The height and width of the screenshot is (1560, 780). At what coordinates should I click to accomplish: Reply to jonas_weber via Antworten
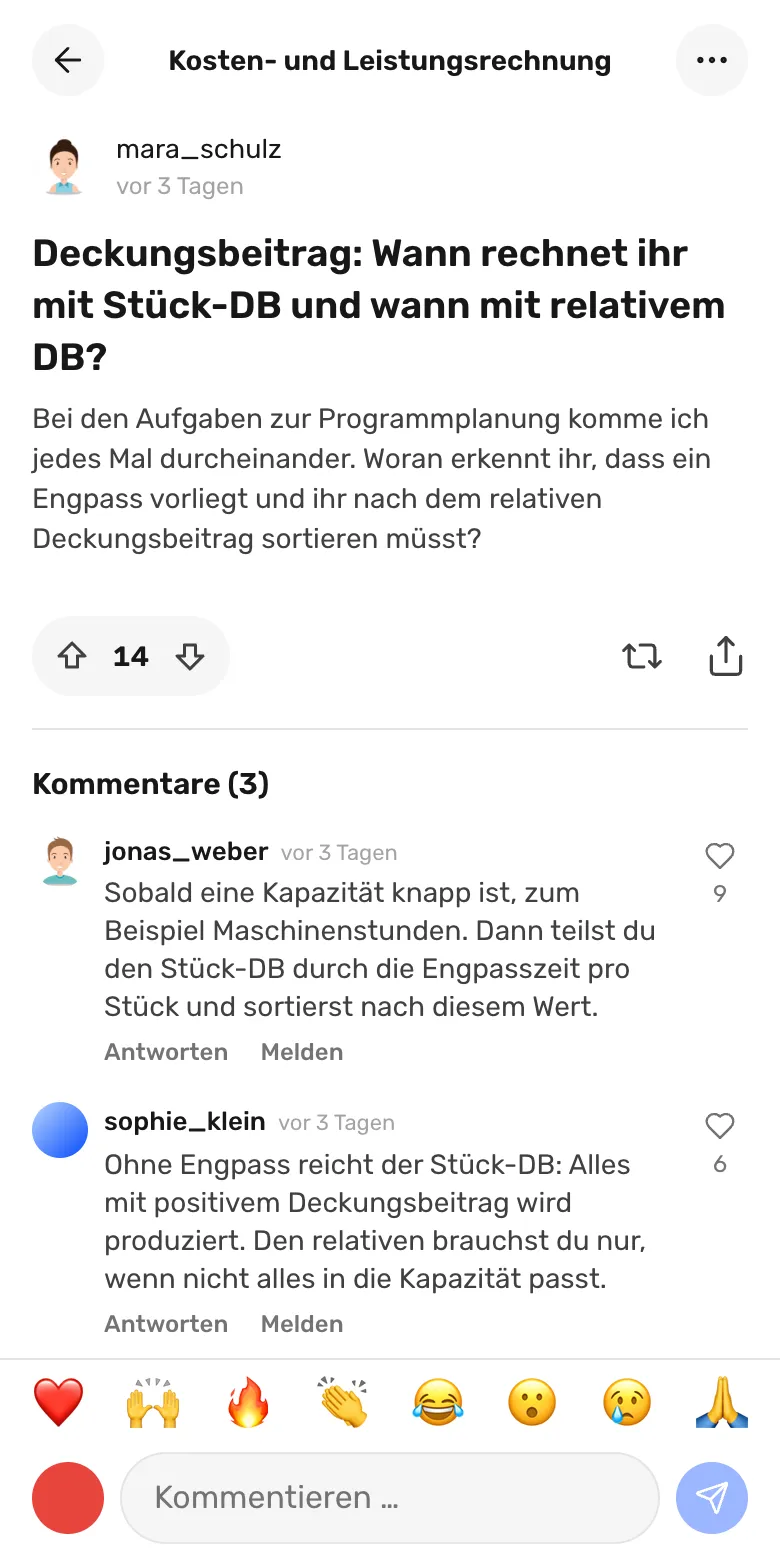click(x=166, y=1052)
